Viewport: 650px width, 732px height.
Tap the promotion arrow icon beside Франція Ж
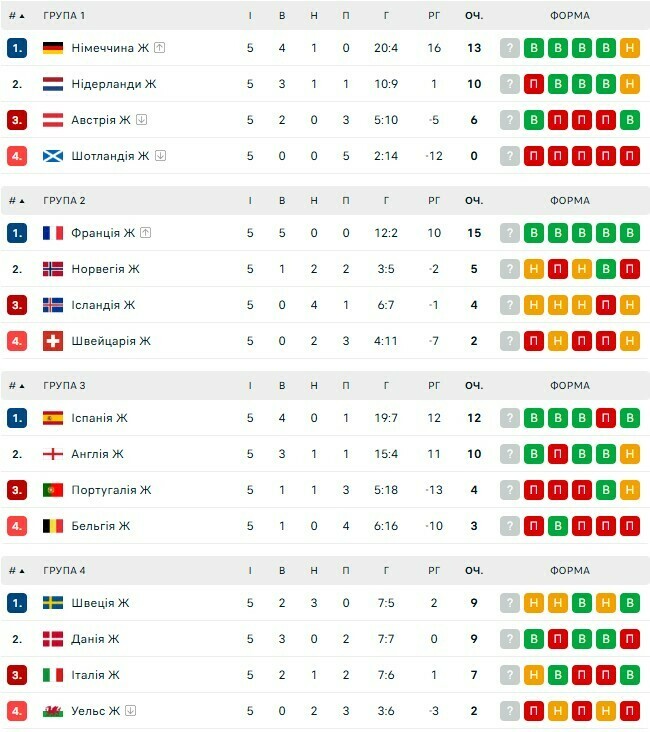pyautogui.click(x=146, y=233)
